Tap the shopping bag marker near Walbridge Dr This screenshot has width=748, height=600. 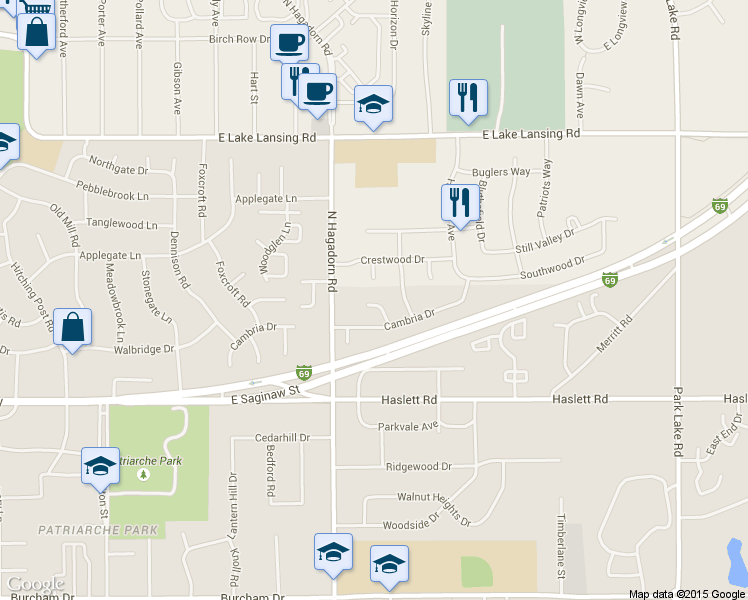[x=72, y=328]
